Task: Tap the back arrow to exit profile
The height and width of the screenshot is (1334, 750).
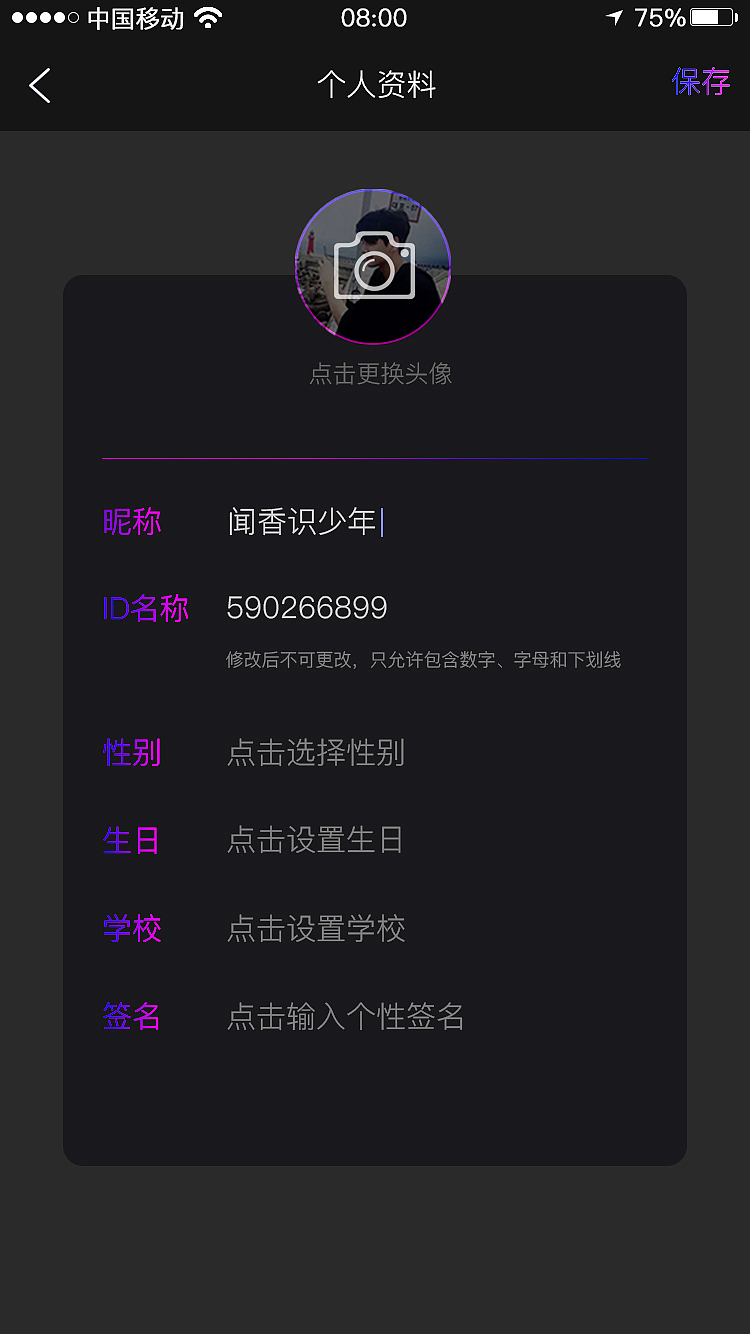Action: [40, 86]
